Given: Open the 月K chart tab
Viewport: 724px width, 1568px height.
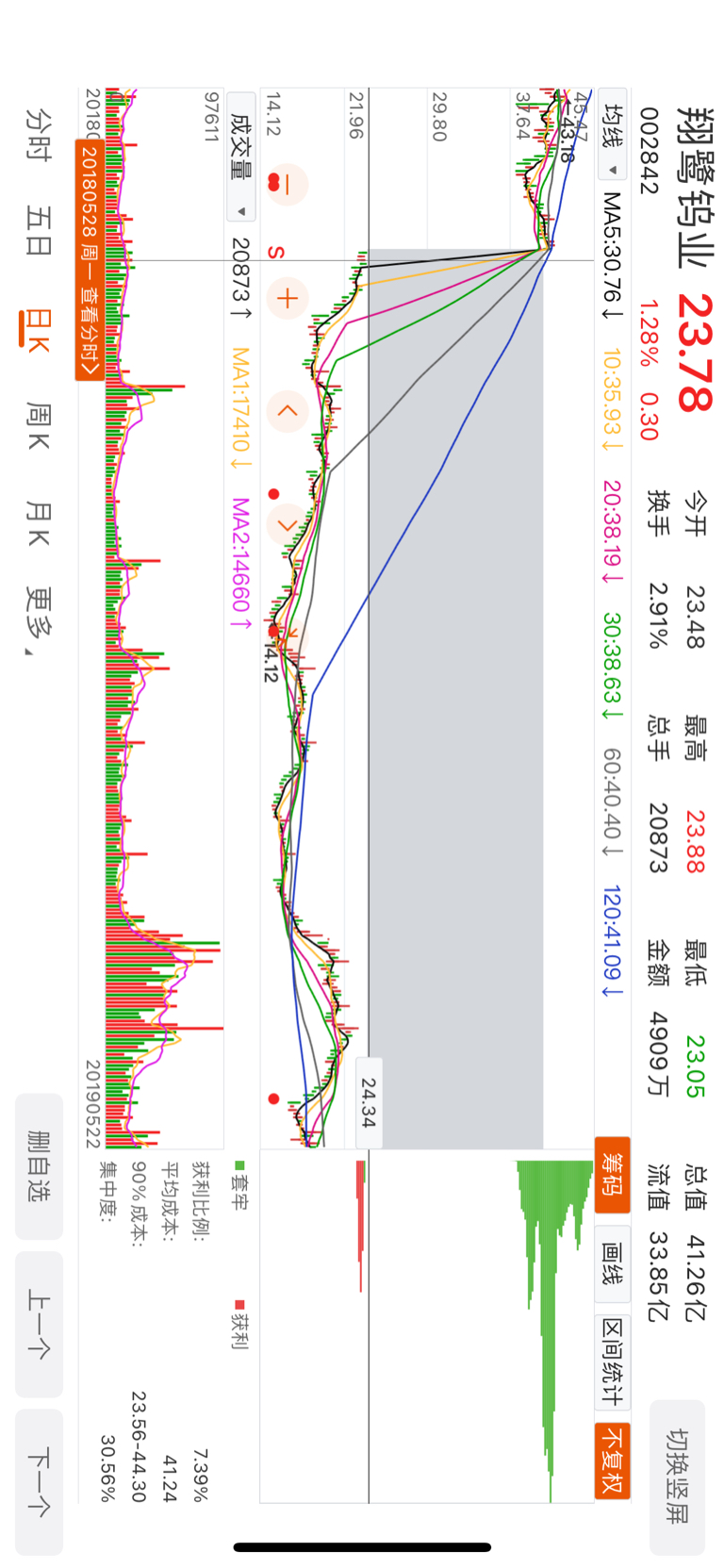Looking at the screenshot, I should (x=38, y=523).
